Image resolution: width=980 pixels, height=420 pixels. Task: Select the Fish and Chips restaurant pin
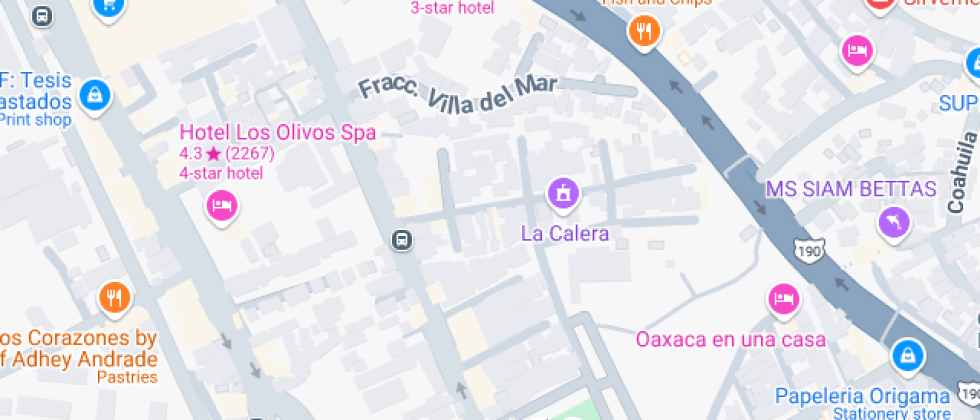645,33
